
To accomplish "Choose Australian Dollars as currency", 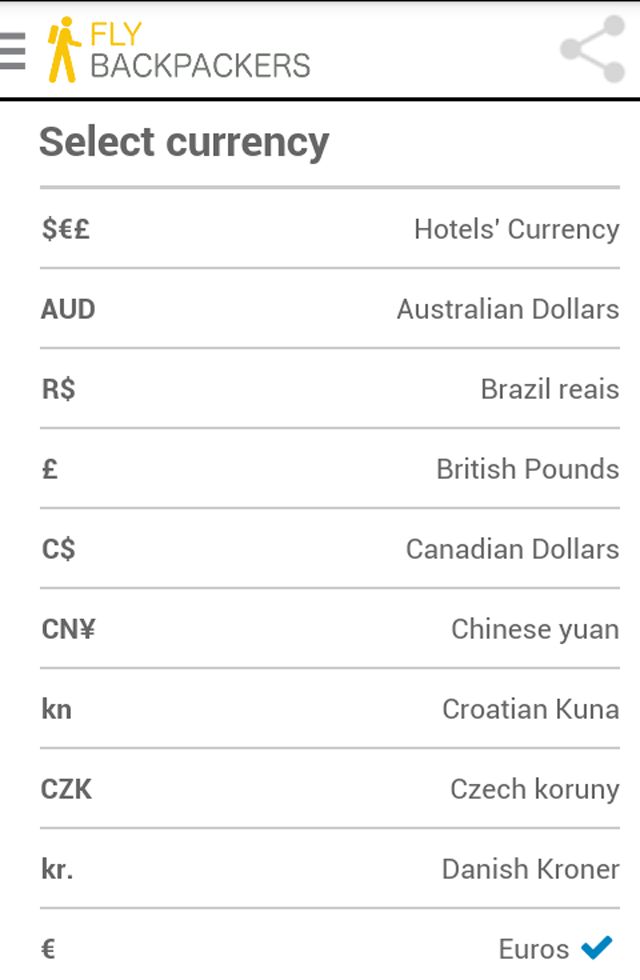I will coord(330,309).
